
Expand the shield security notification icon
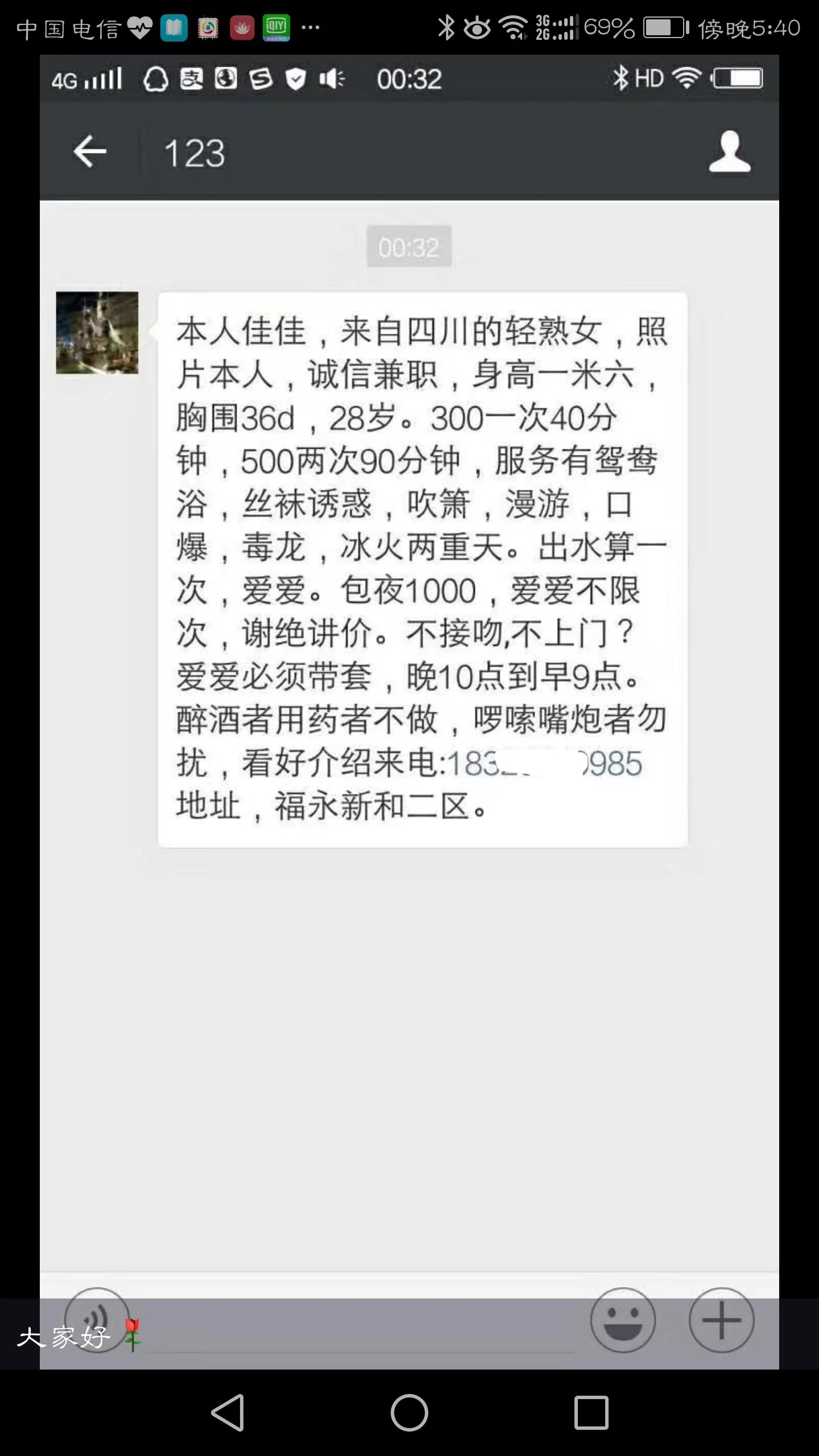296,80
